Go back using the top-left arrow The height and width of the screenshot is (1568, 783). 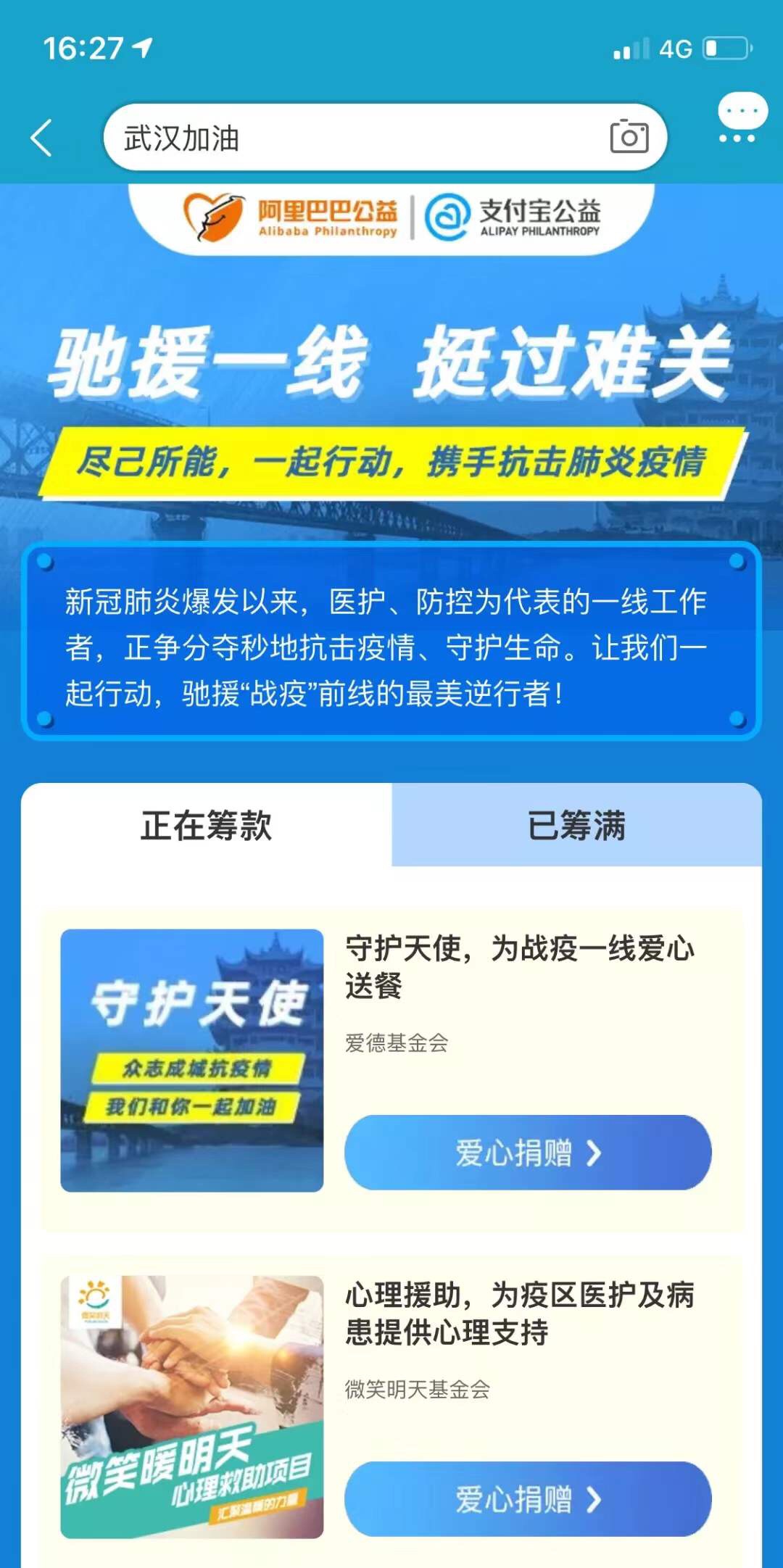coord(42,138)
